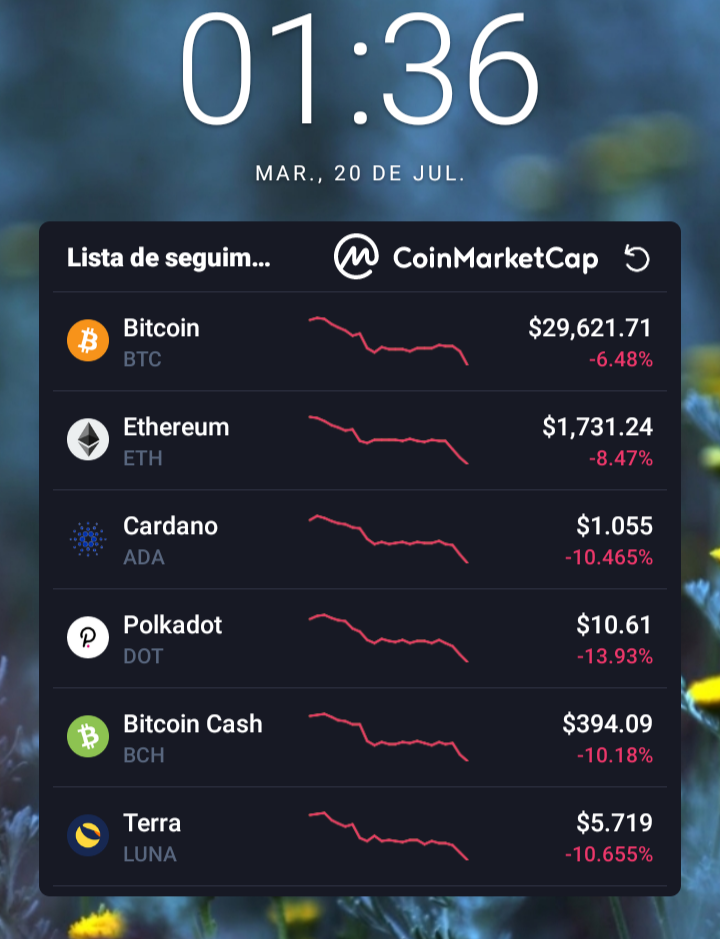The image size is (720, 939).
Task: Open Ethereum price details
Action: click(359, 440)
